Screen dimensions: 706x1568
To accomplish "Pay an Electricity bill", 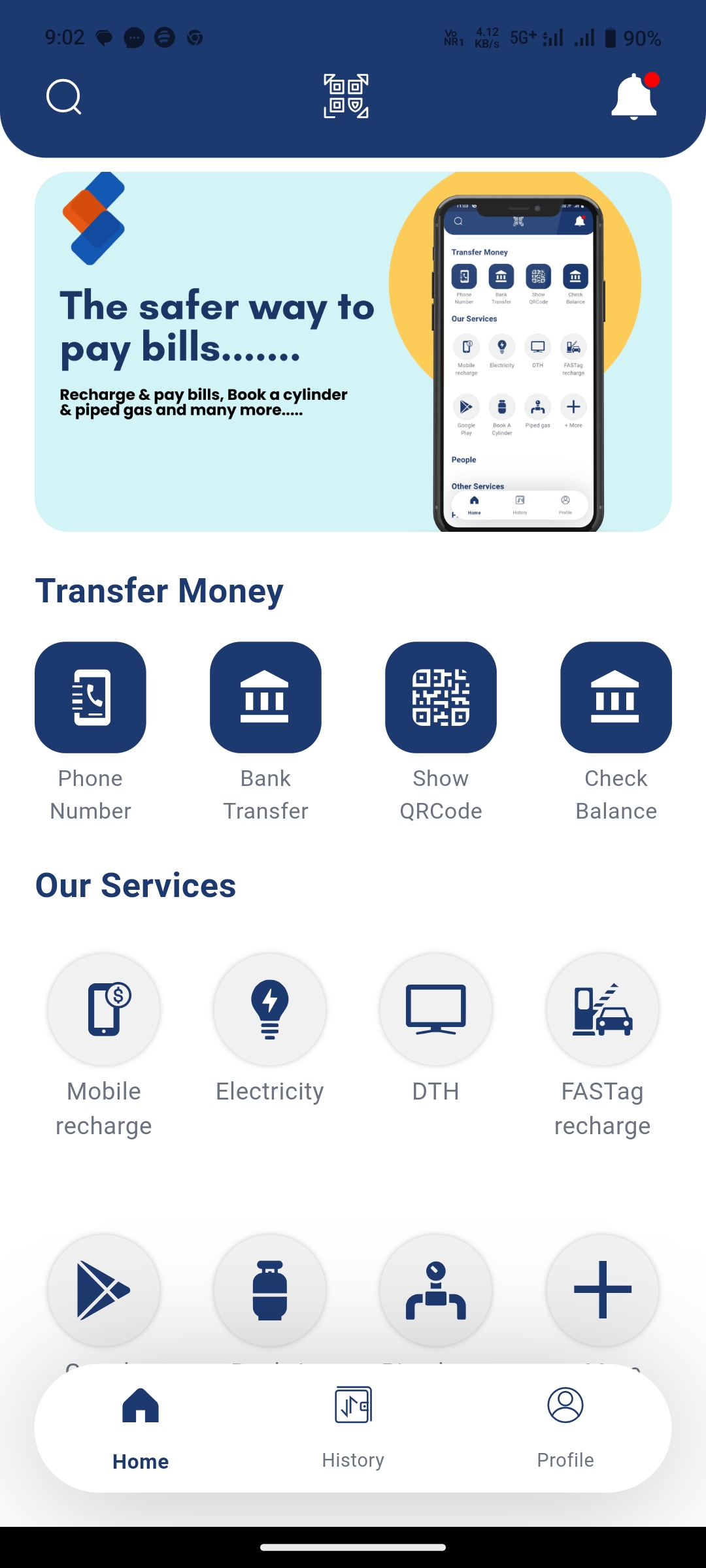I will click(270, 1009).
